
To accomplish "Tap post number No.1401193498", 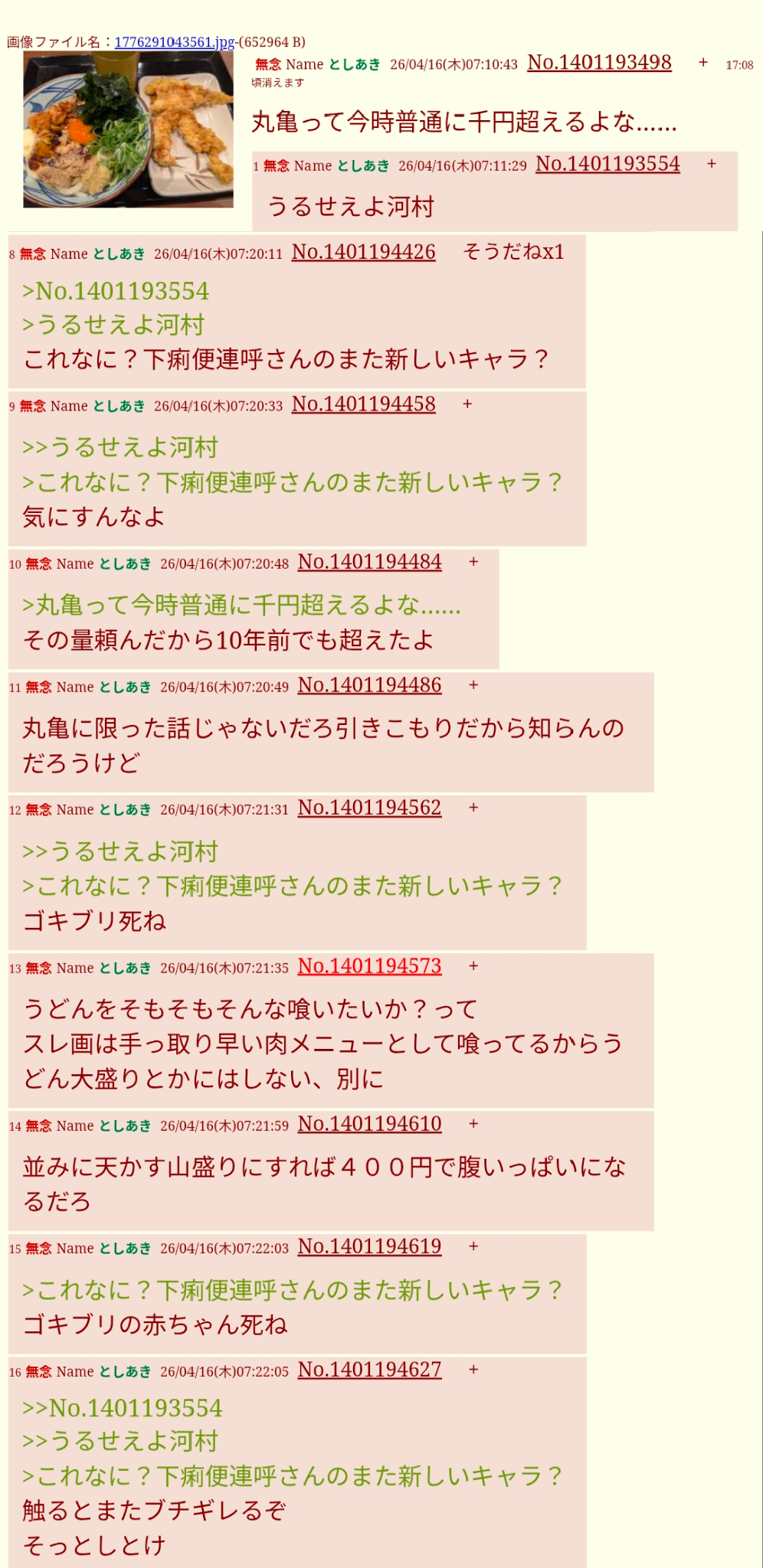I will pyautogui.click(x=599, y=63).
